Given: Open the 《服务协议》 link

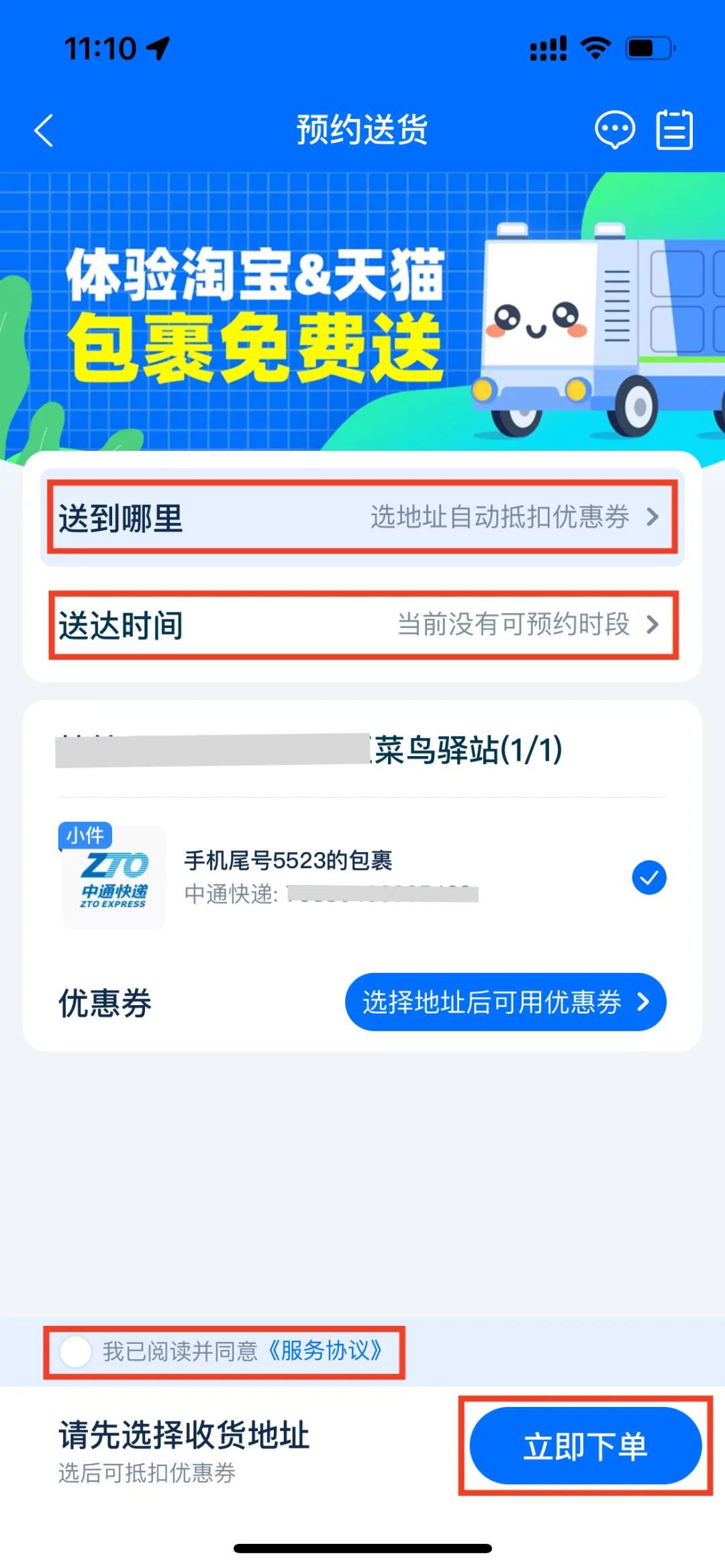Looking at the screenshot, I should coord(326,1351).
